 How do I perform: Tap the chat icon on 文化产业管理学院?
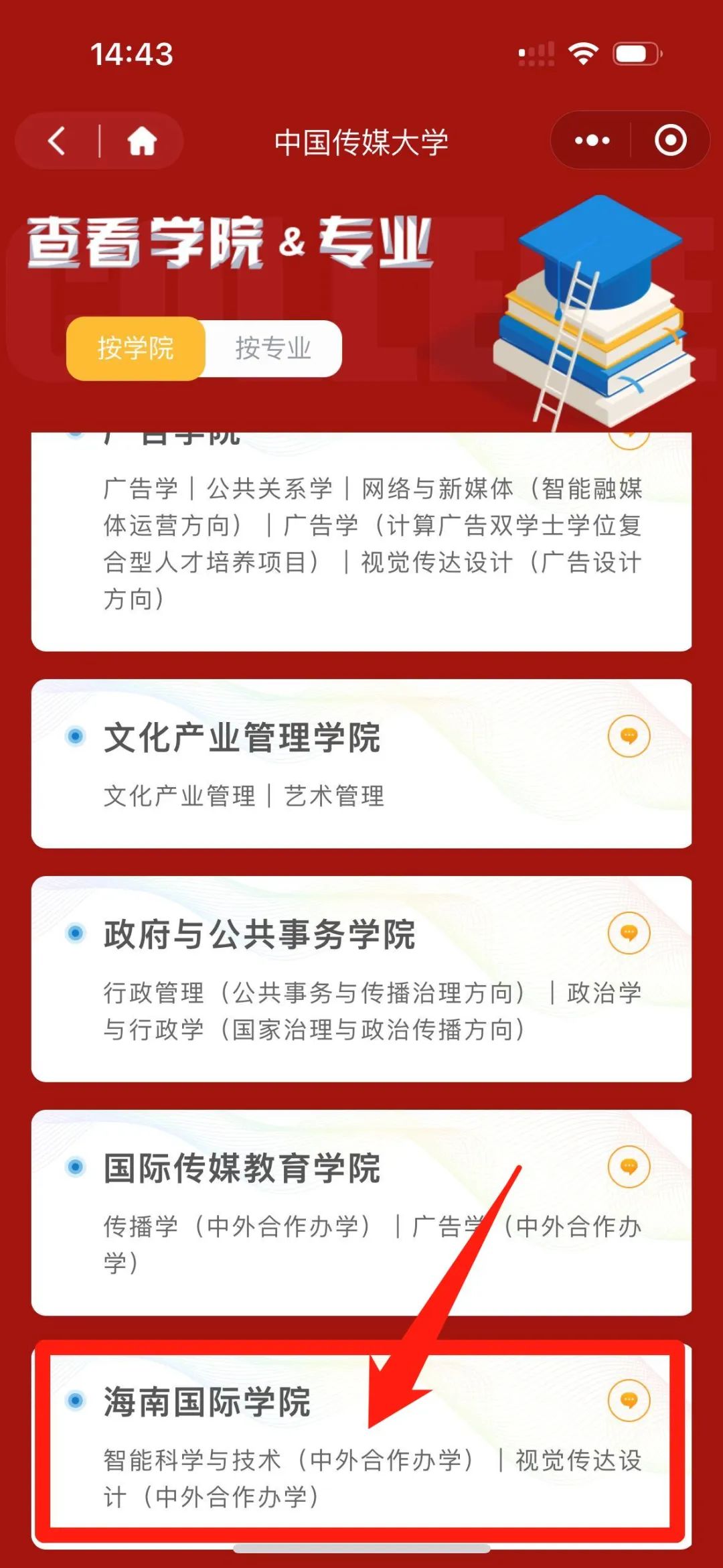click(629, 736)
